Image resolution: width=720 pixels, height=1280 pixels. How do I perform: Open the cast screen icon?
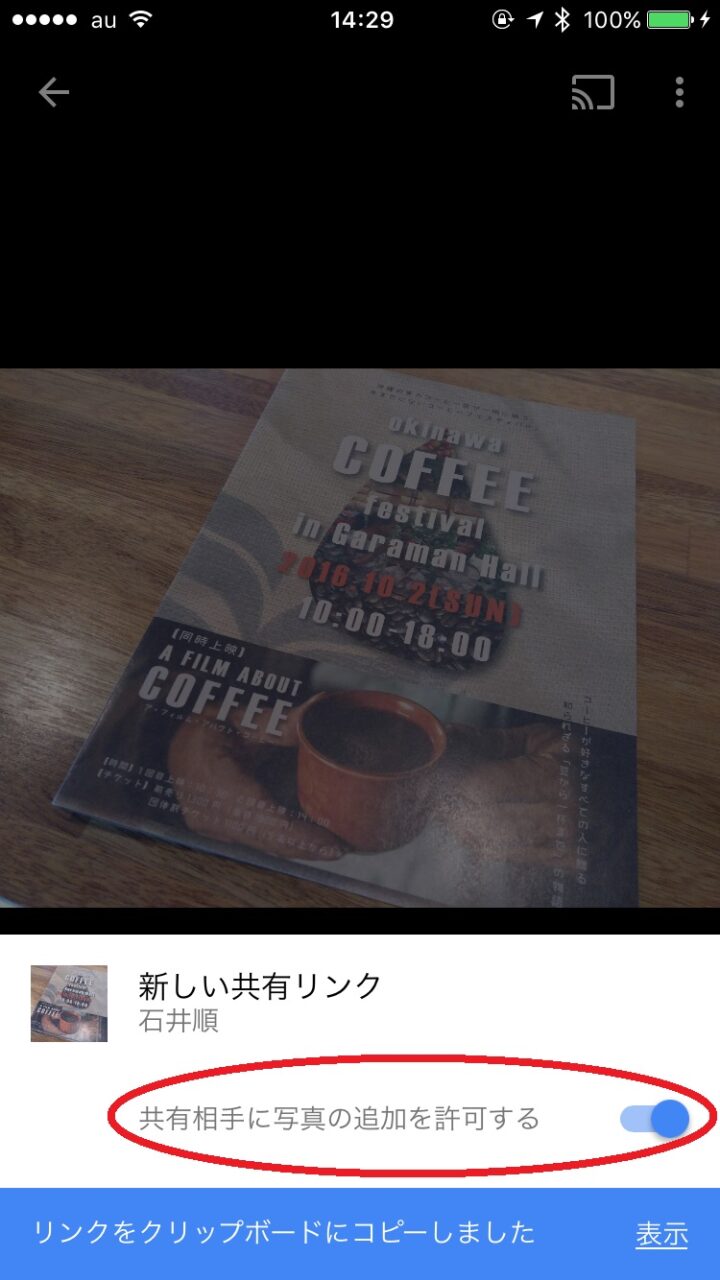[592, 93]
